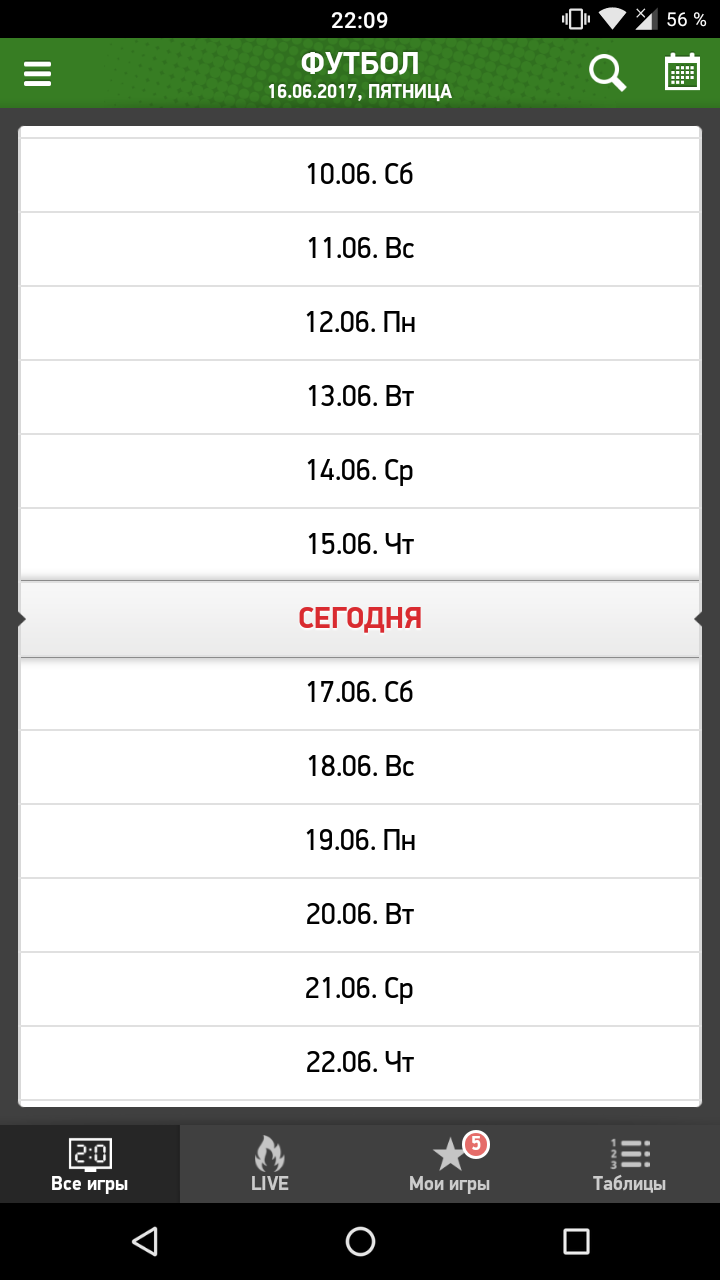Choose 15.06. Чт
This screenshot has width=720, height=1280.
360,545
